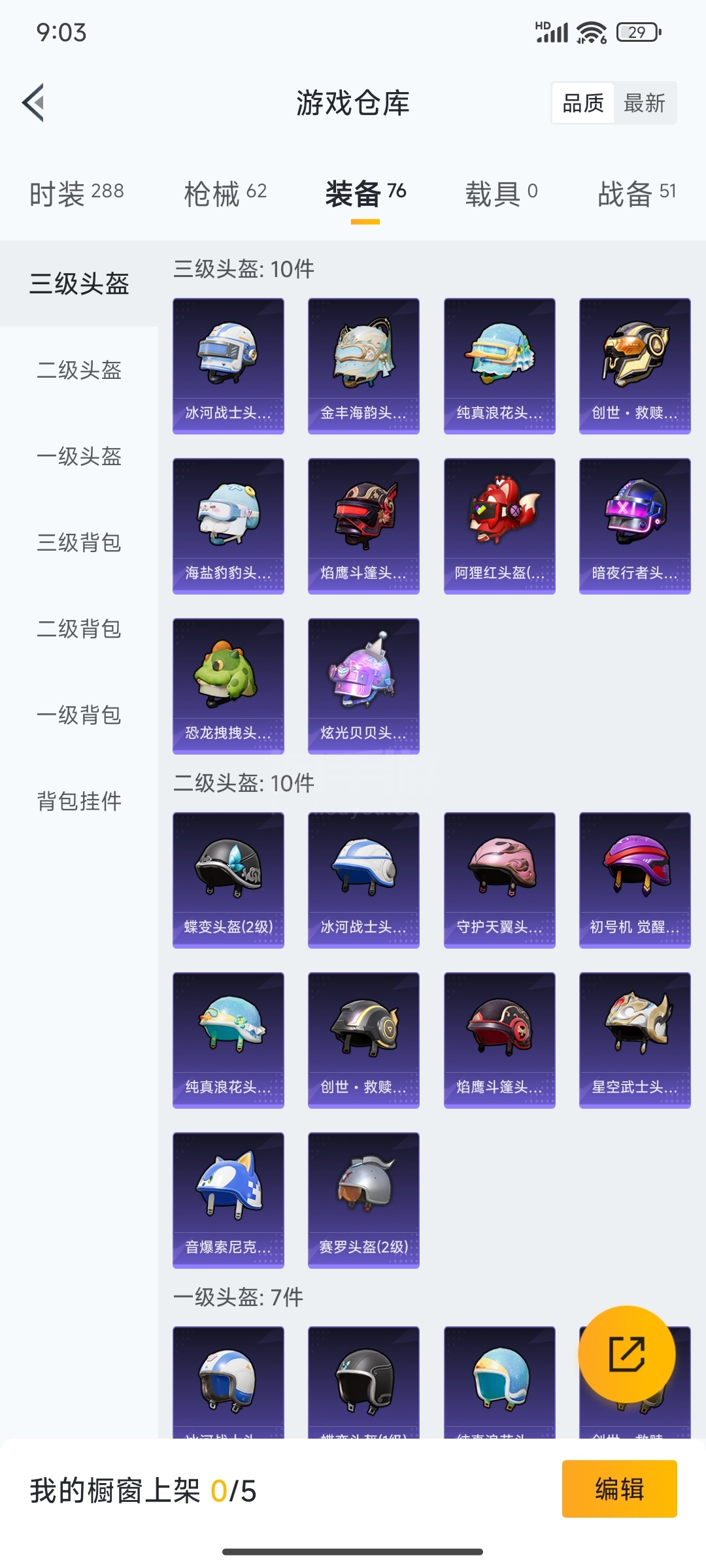View the 阿狸红头盔 item
This screenshot has height=1568, width=706.
coord(499,526)
